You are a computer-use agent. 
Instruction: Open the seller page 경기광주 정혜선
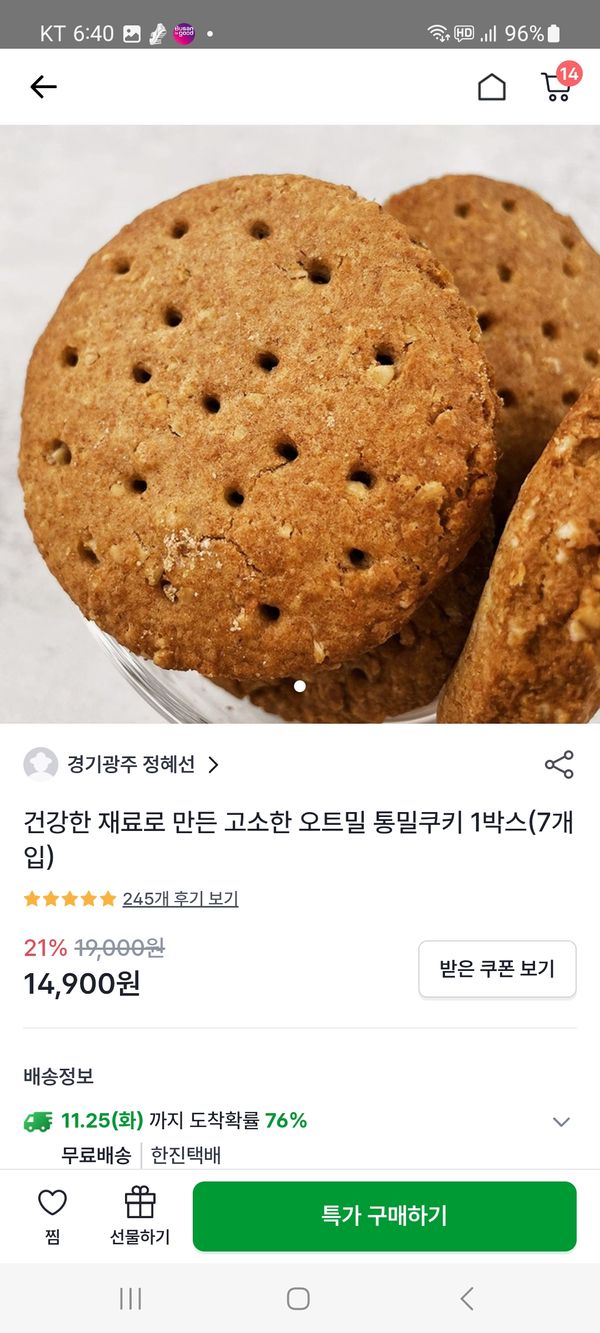tap(130, 765)
